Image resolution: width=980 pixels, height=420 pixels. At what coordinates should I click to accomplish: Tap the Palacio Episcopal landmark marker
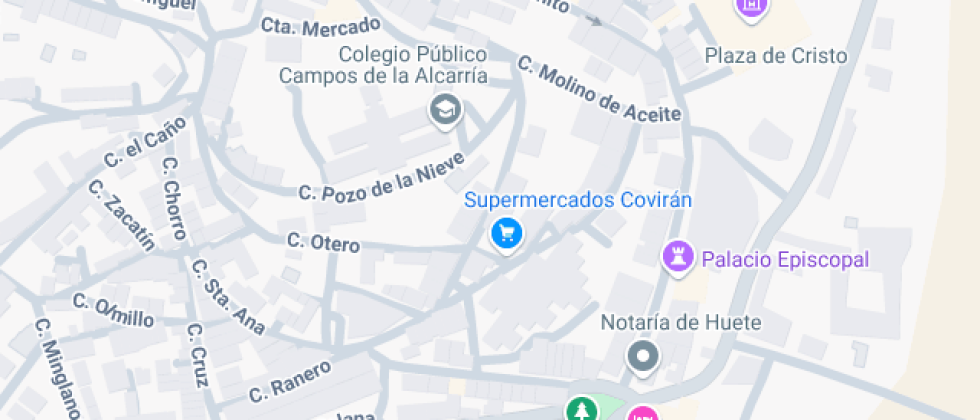pyautogui.click(x=679, y=258)
